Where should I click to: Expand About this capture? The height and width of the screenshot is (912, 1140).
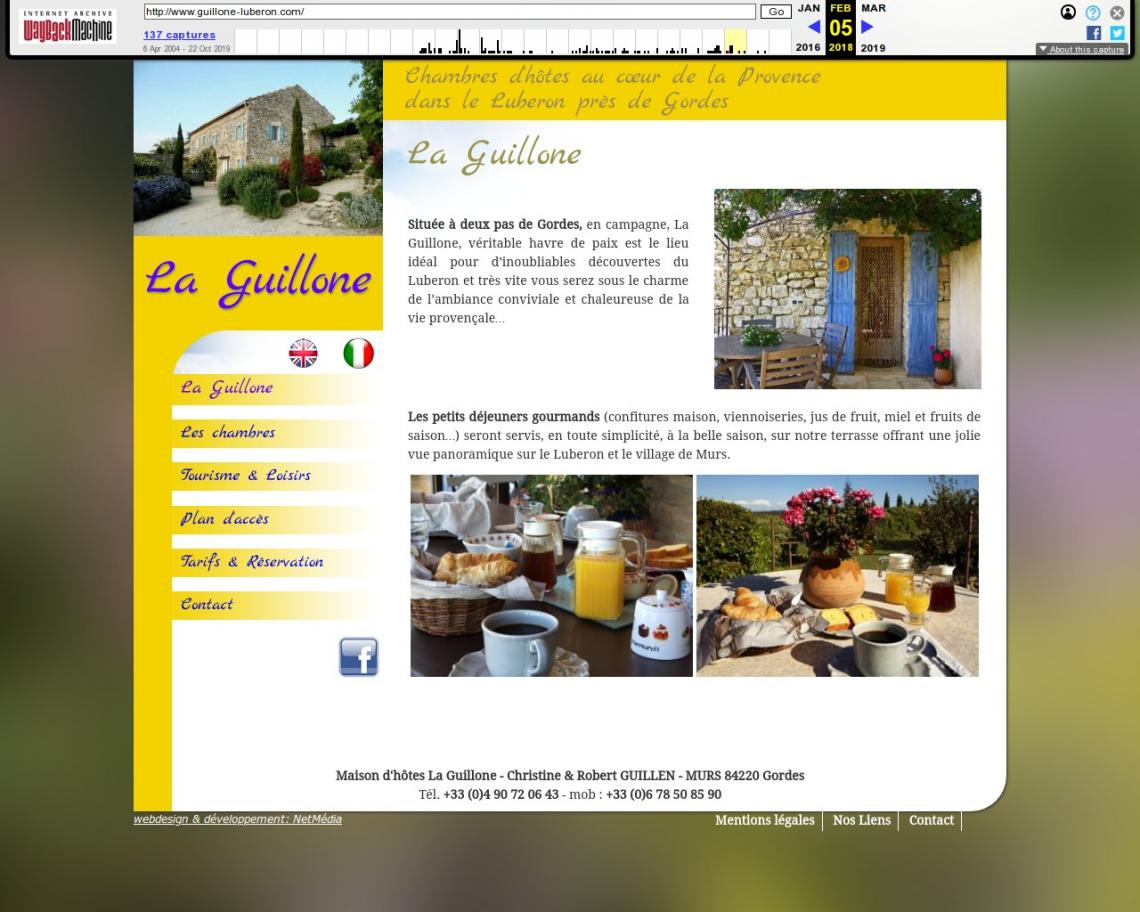(x=1081, y=49)
